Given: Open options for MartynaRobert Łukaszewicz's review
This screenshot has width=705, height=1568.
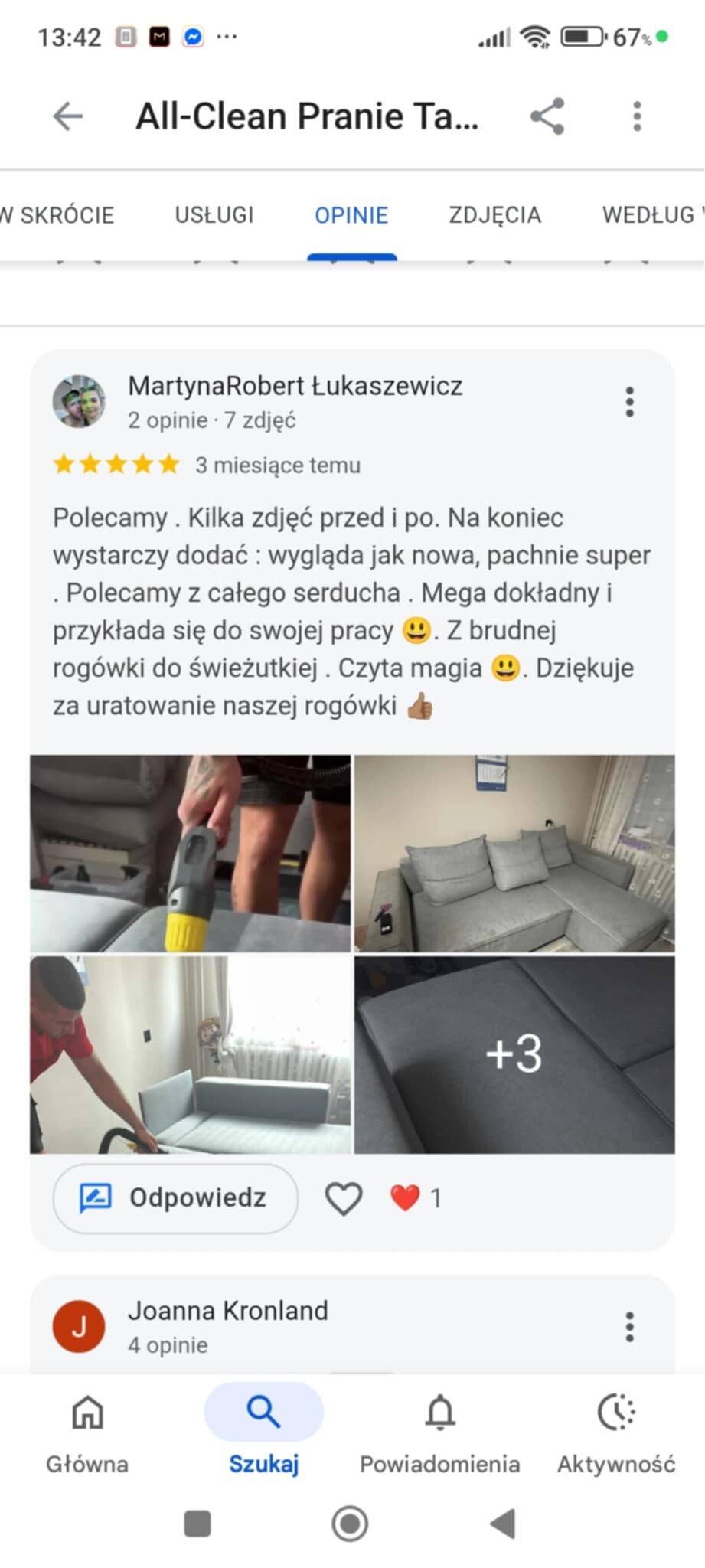Looking at the screenshot, I should [630, 402].
